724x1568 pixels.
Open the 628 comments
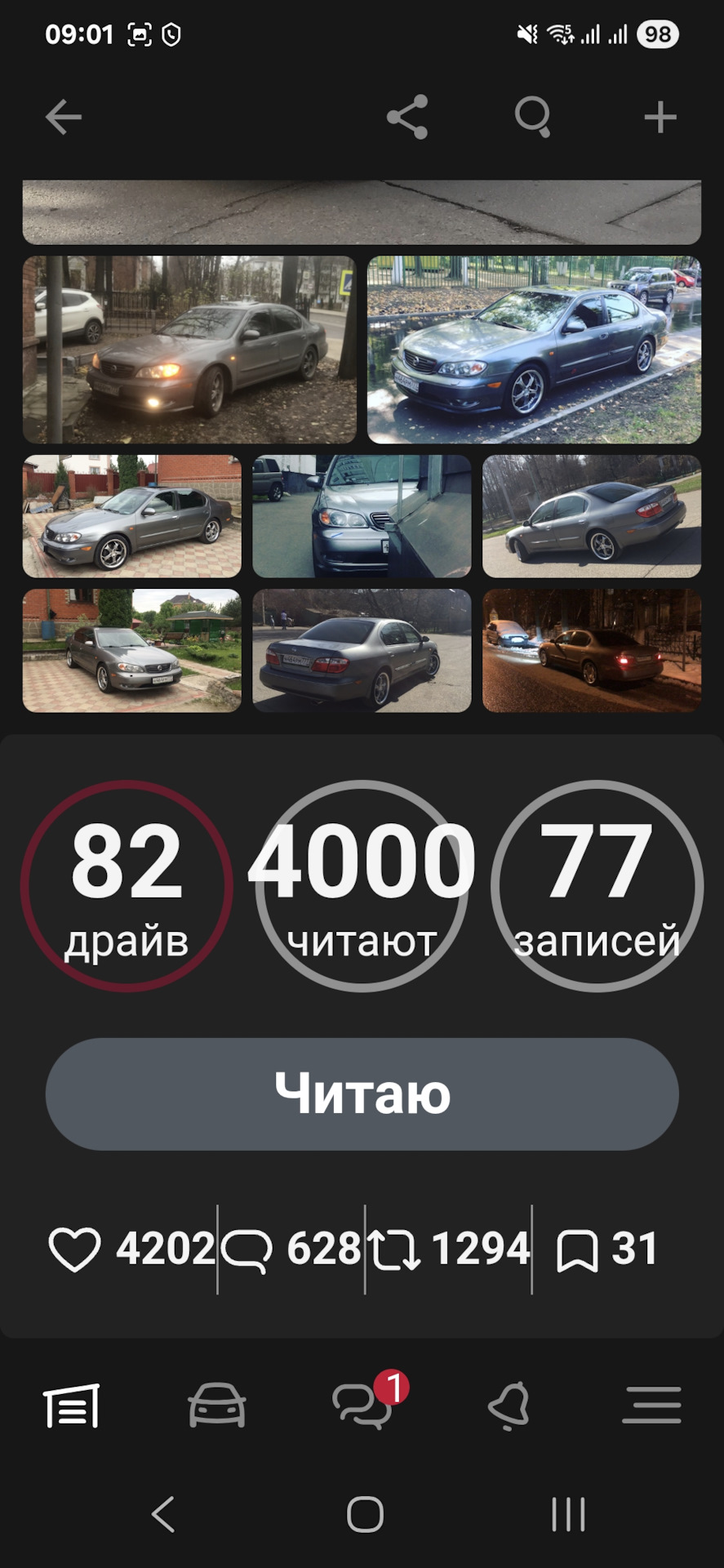click(x=291, y=1249)
